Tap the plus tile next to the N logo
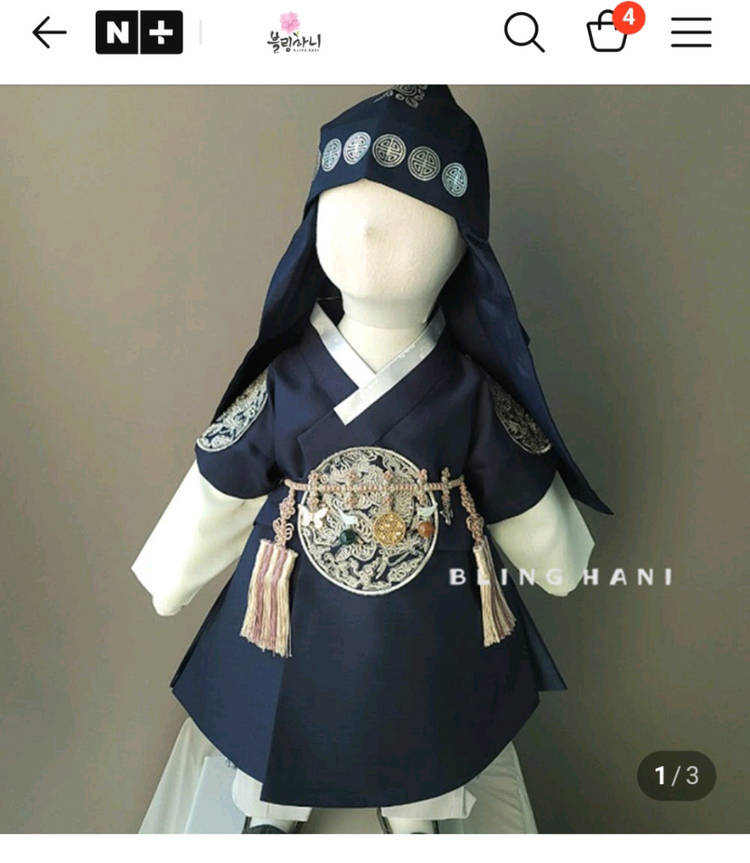This screenshot has height=863, width=750. click(160, 32)
